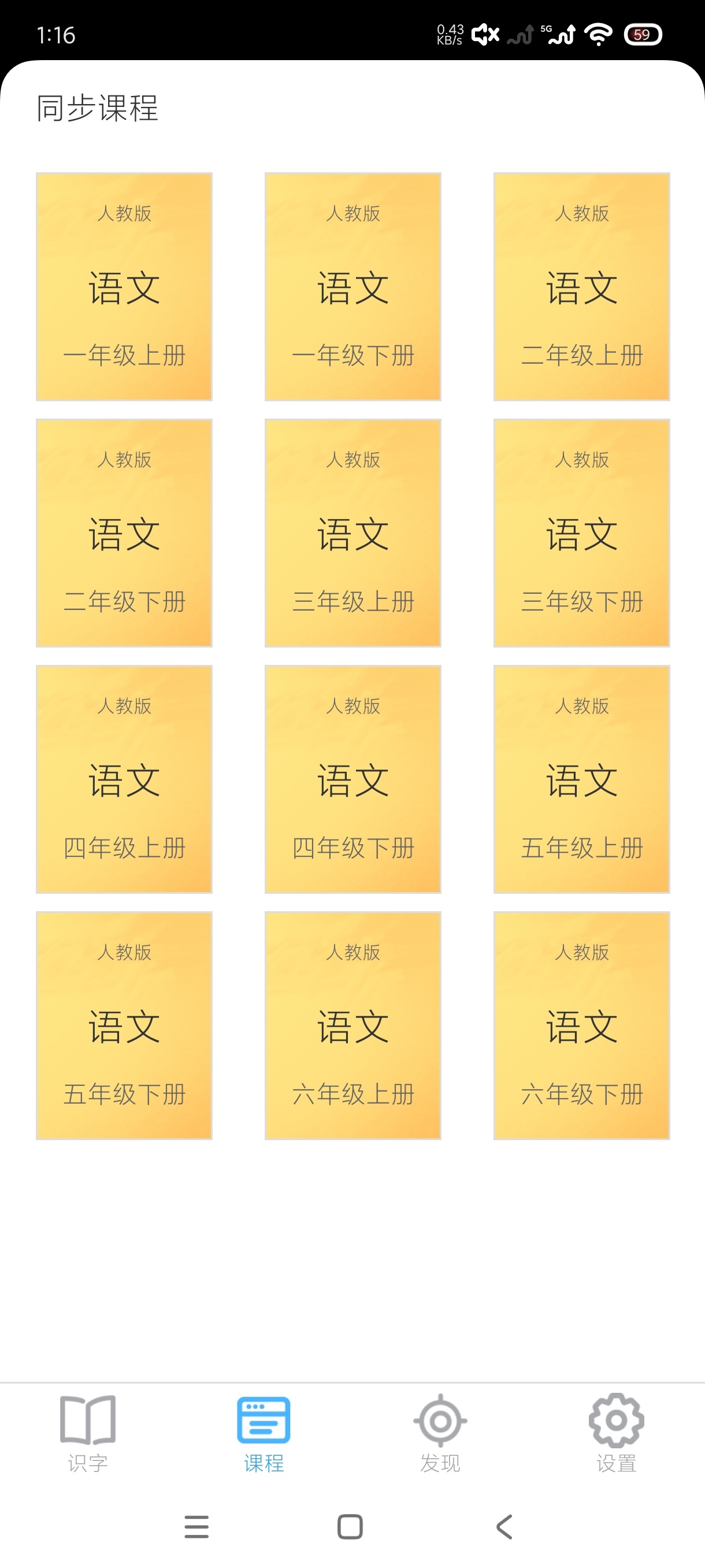The image size is (705, 1568).
Task: Select the 四年级下册 course card
Action: tap(353, 779)
